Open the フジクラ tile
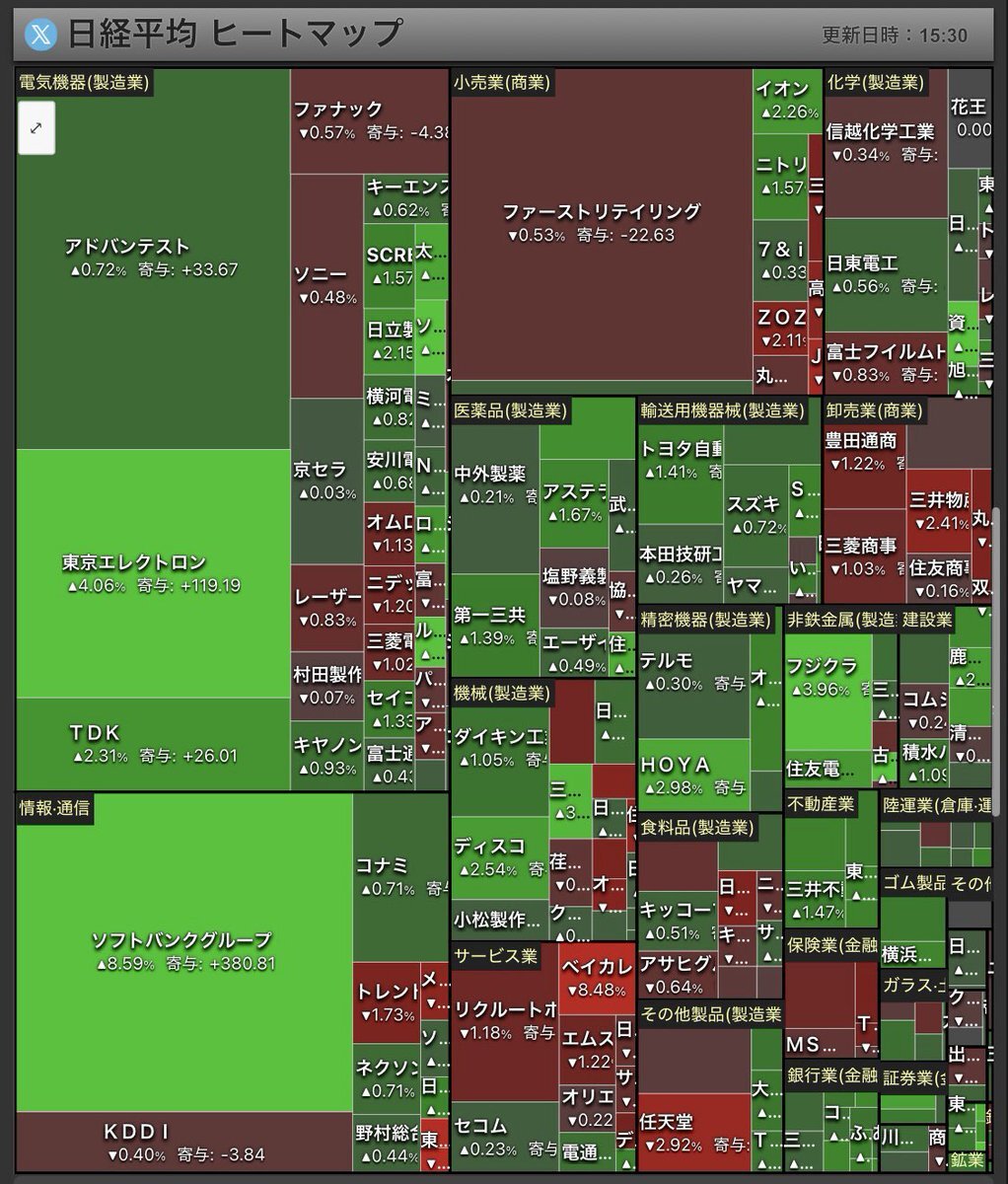 tap(828, 679)
